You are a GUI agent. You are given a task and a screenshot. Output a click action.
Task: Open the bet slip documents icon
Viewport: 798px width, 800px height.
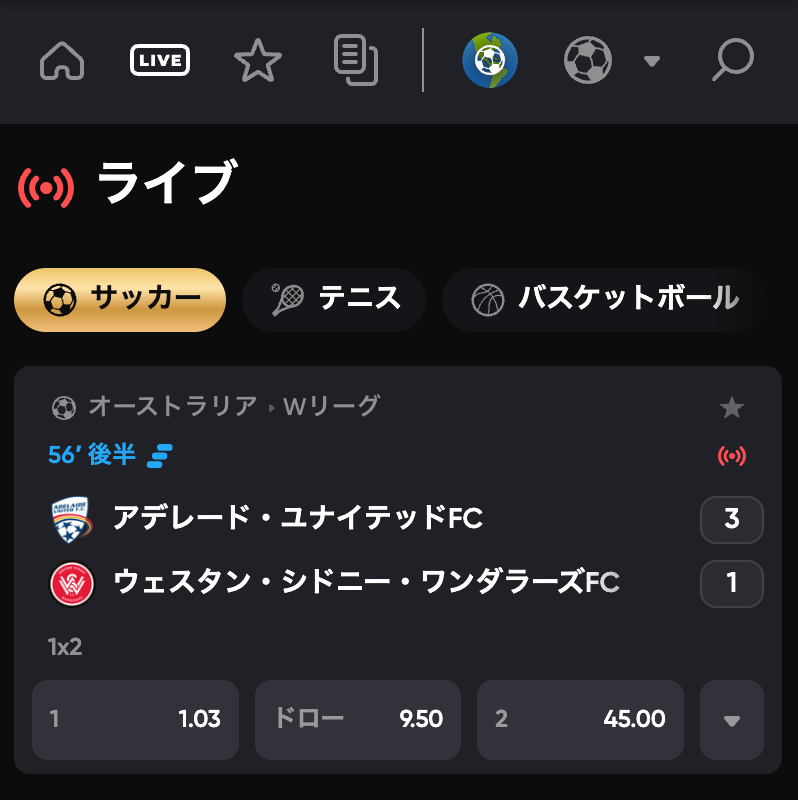[x=355, y=60]
